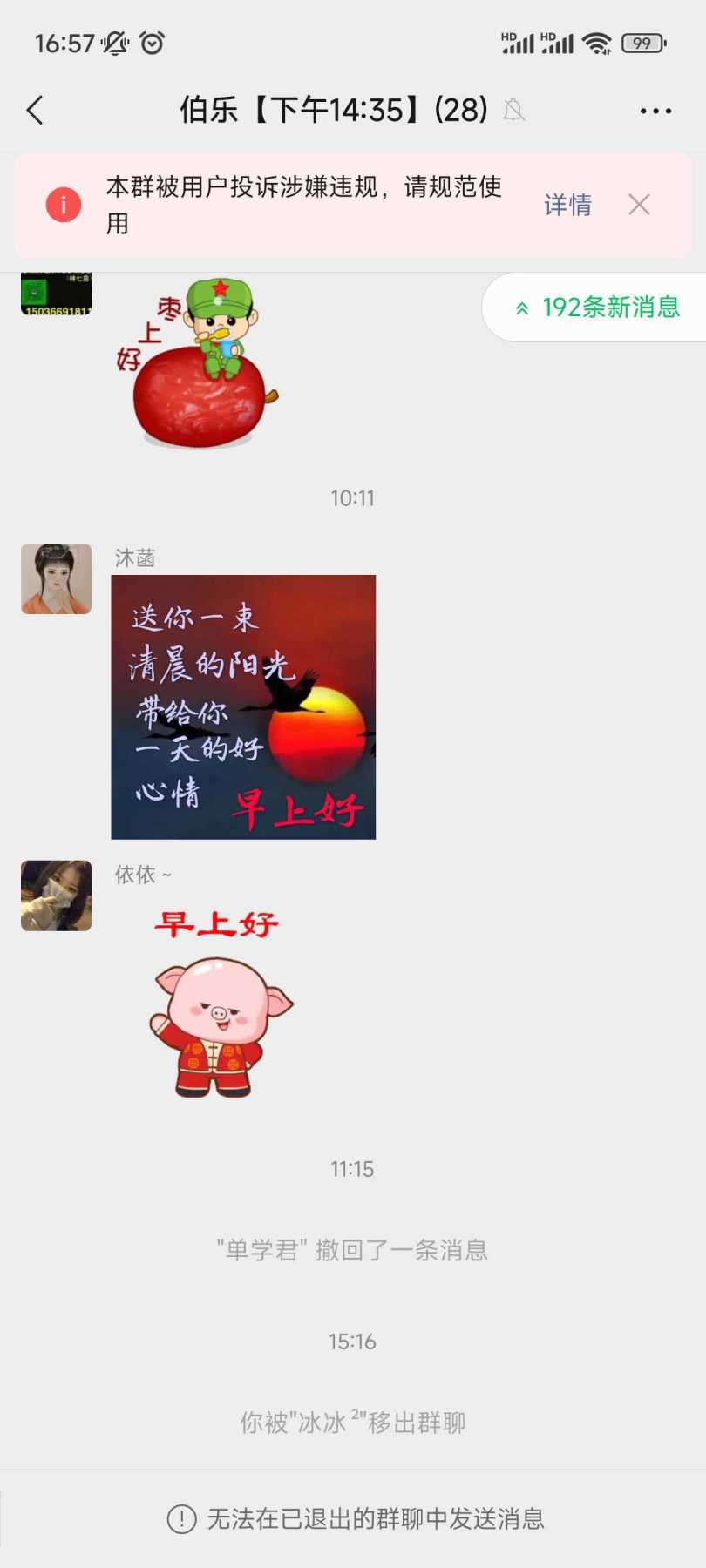The width and height of the screenshot is (706, 1568).
Task: Open the chat overflow menu
Action: pos(655,111)
